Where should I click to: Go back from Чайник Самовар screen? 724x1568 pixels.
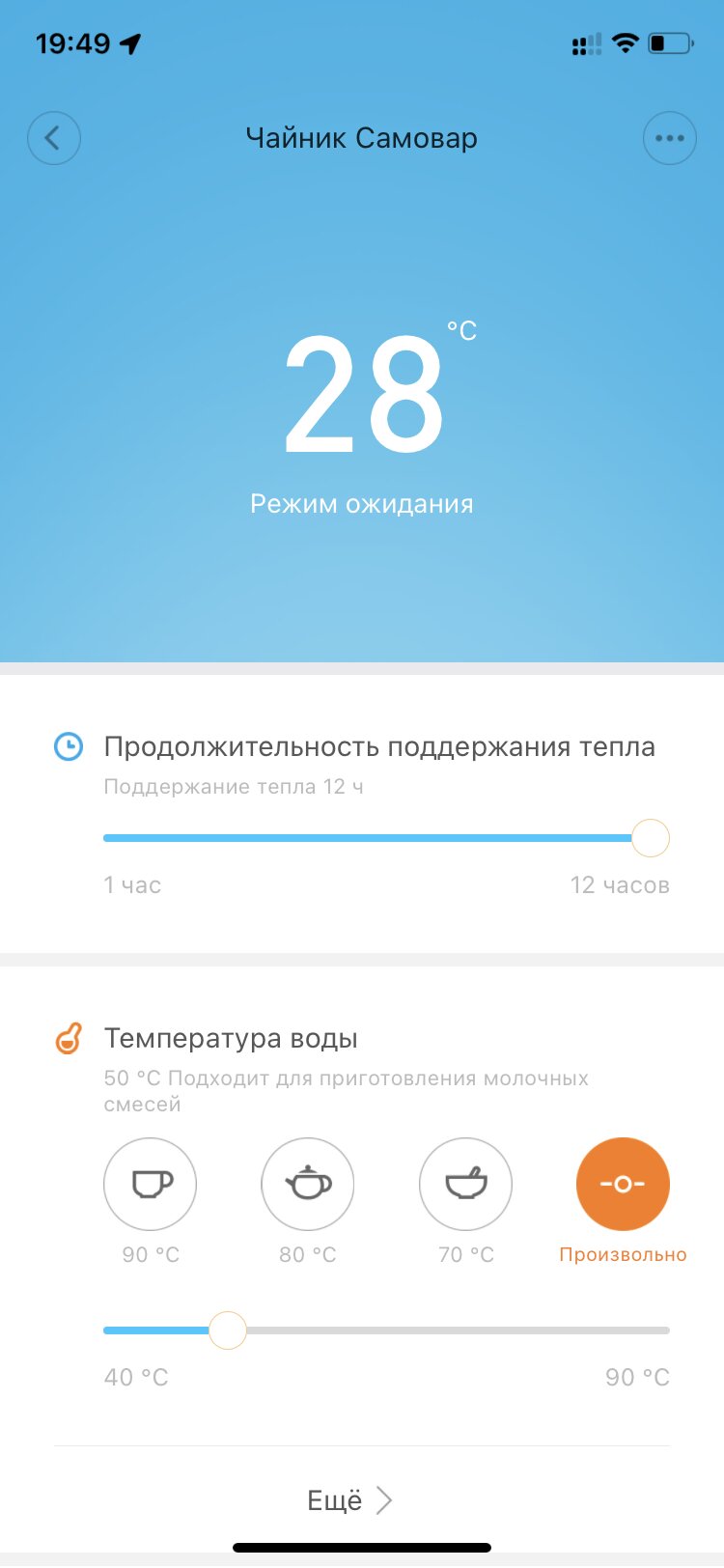click(x=53, y=138)
